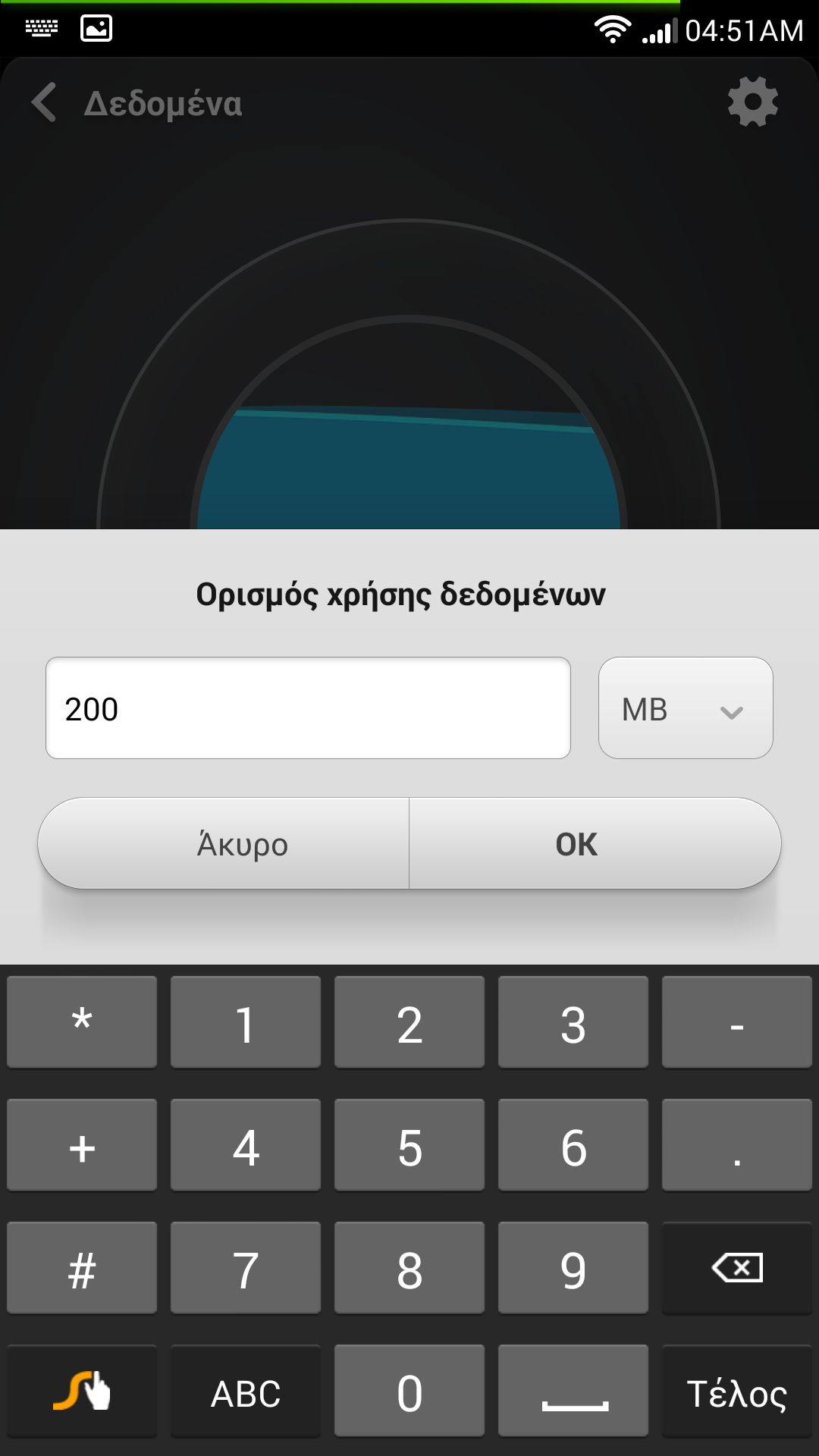Open settings via the gear icon
This screenshot has width=819, height=1456.
click(752, 102)
